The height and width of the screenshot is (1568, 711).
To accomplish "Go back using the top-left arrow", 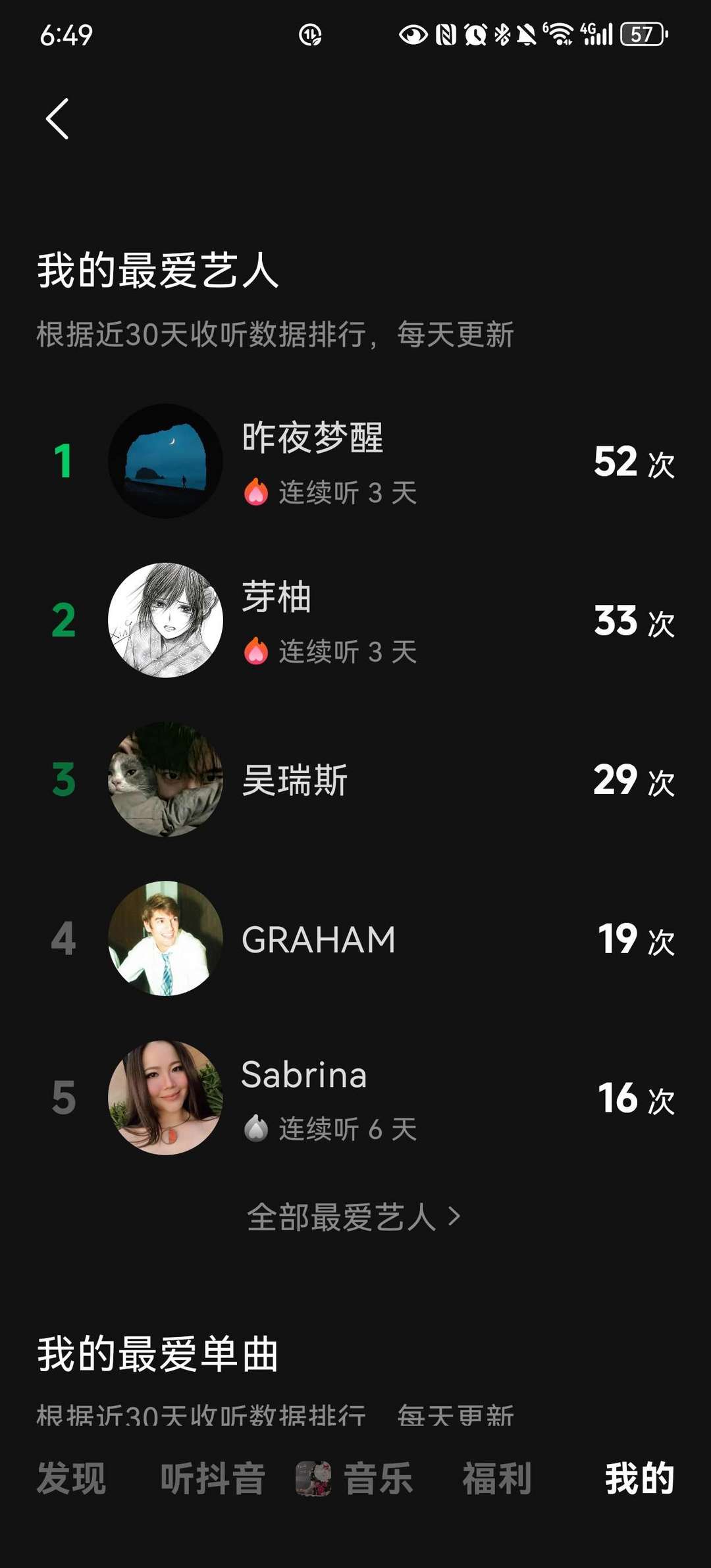I will click(57, 119).
